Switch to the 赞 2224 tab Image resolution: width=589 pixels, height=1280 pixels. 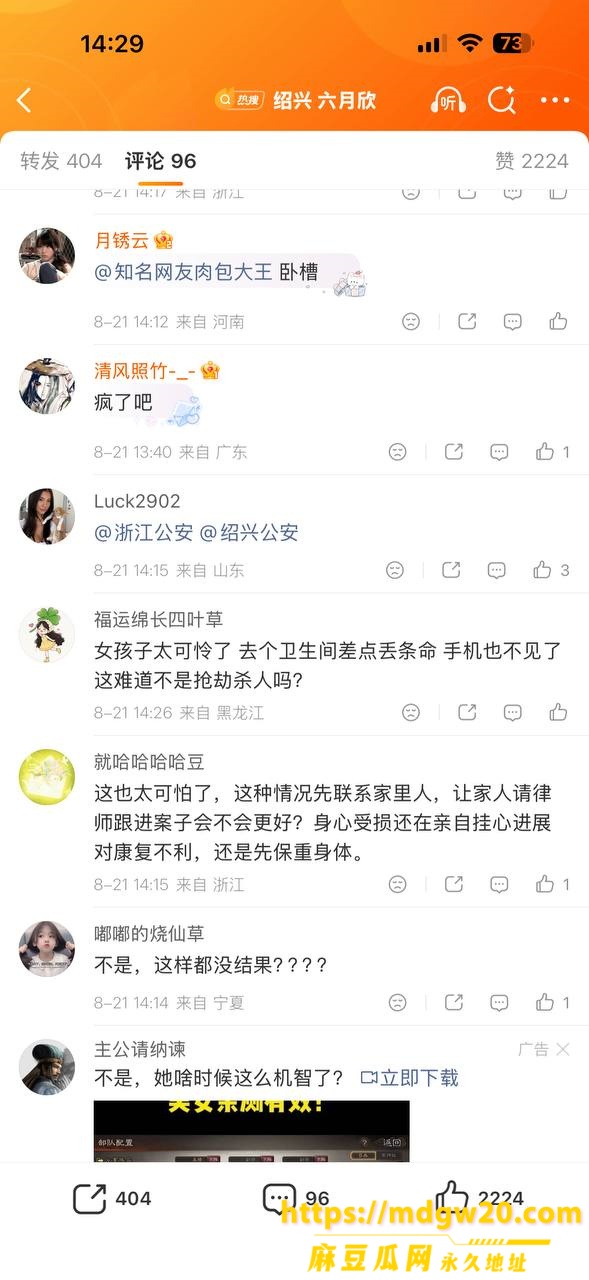[x=531, y=161]
